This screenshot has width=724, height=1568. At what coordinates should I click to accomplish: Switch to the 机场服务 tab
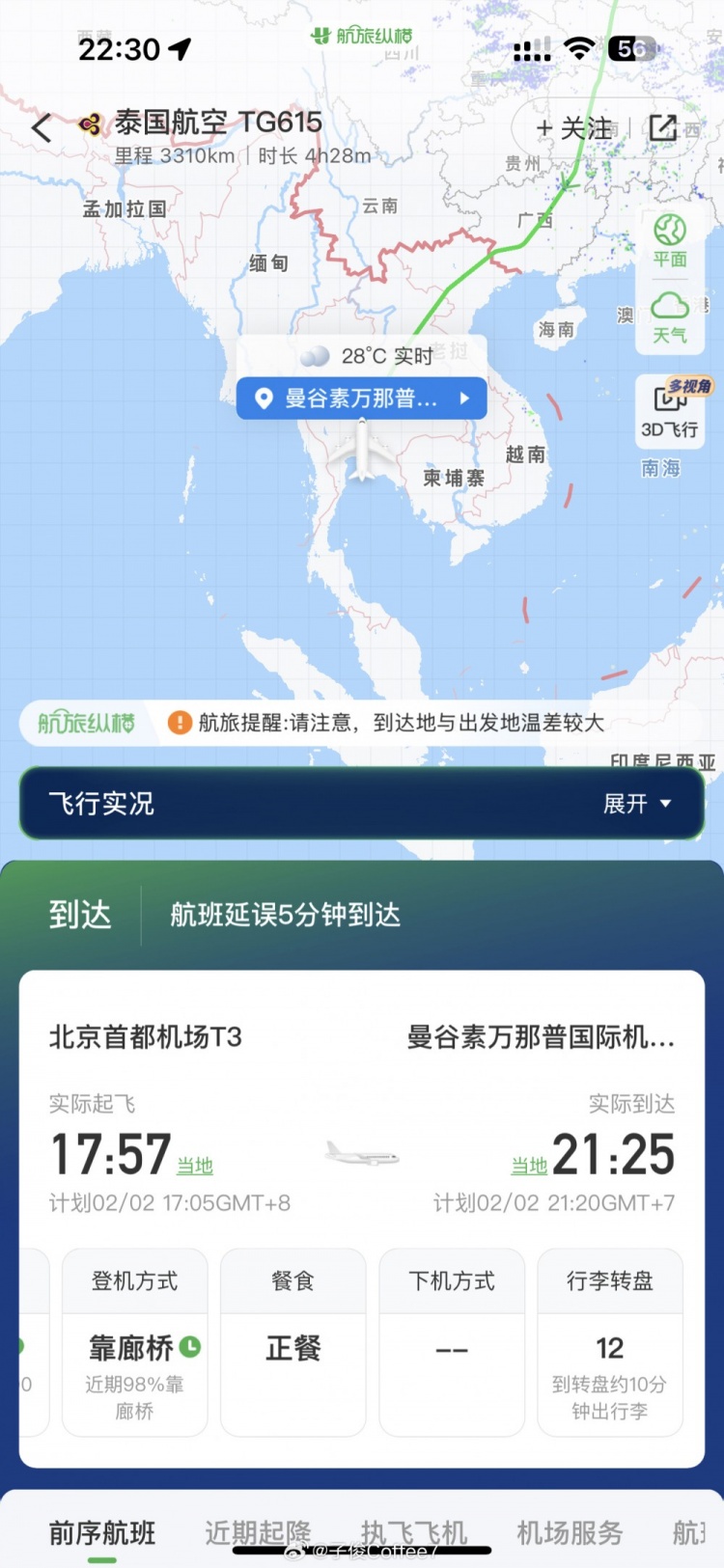570,1533
